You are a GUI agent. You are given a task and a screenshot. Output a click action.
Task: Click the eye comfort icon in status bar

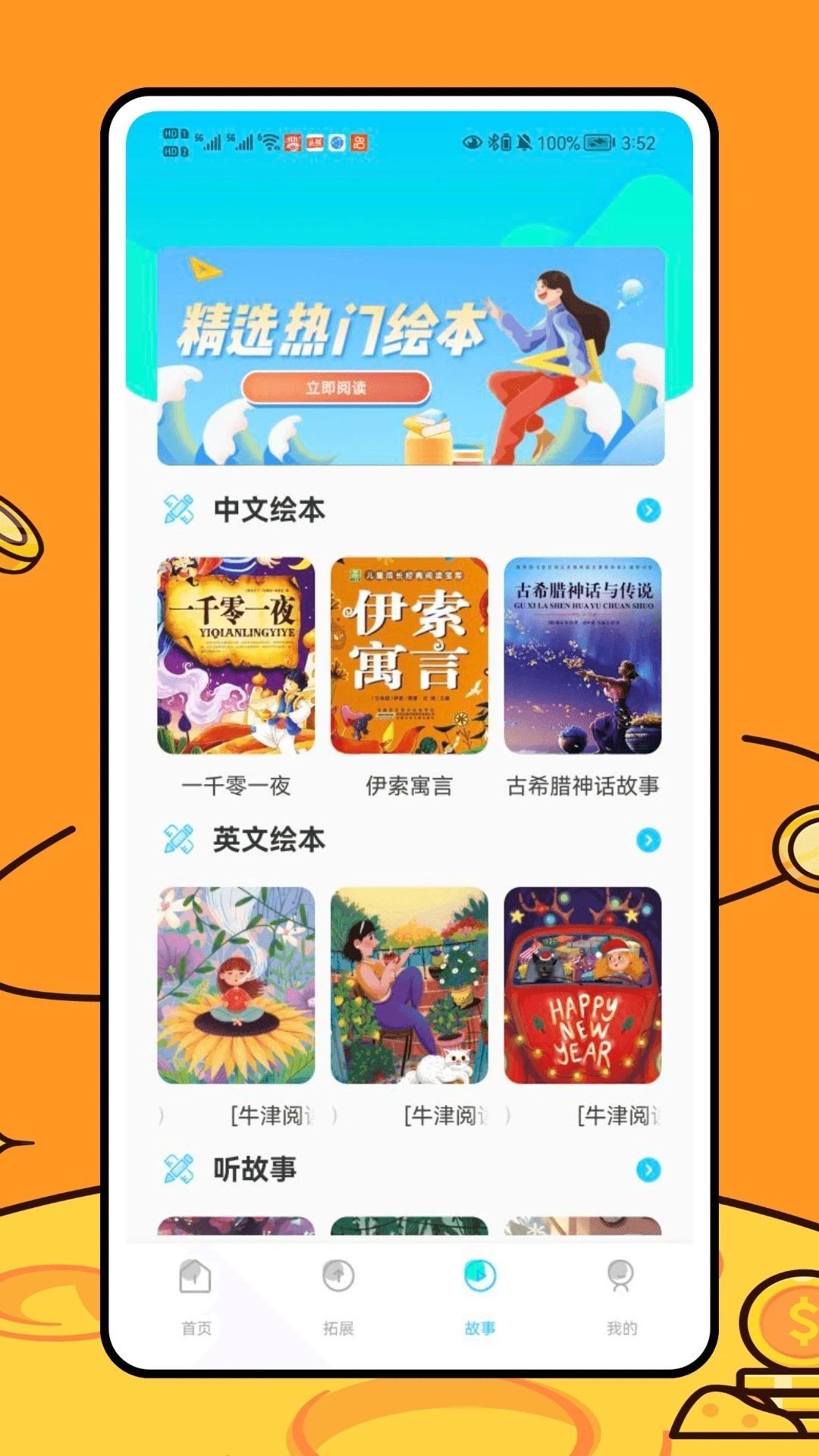click(x=472, y=141)
